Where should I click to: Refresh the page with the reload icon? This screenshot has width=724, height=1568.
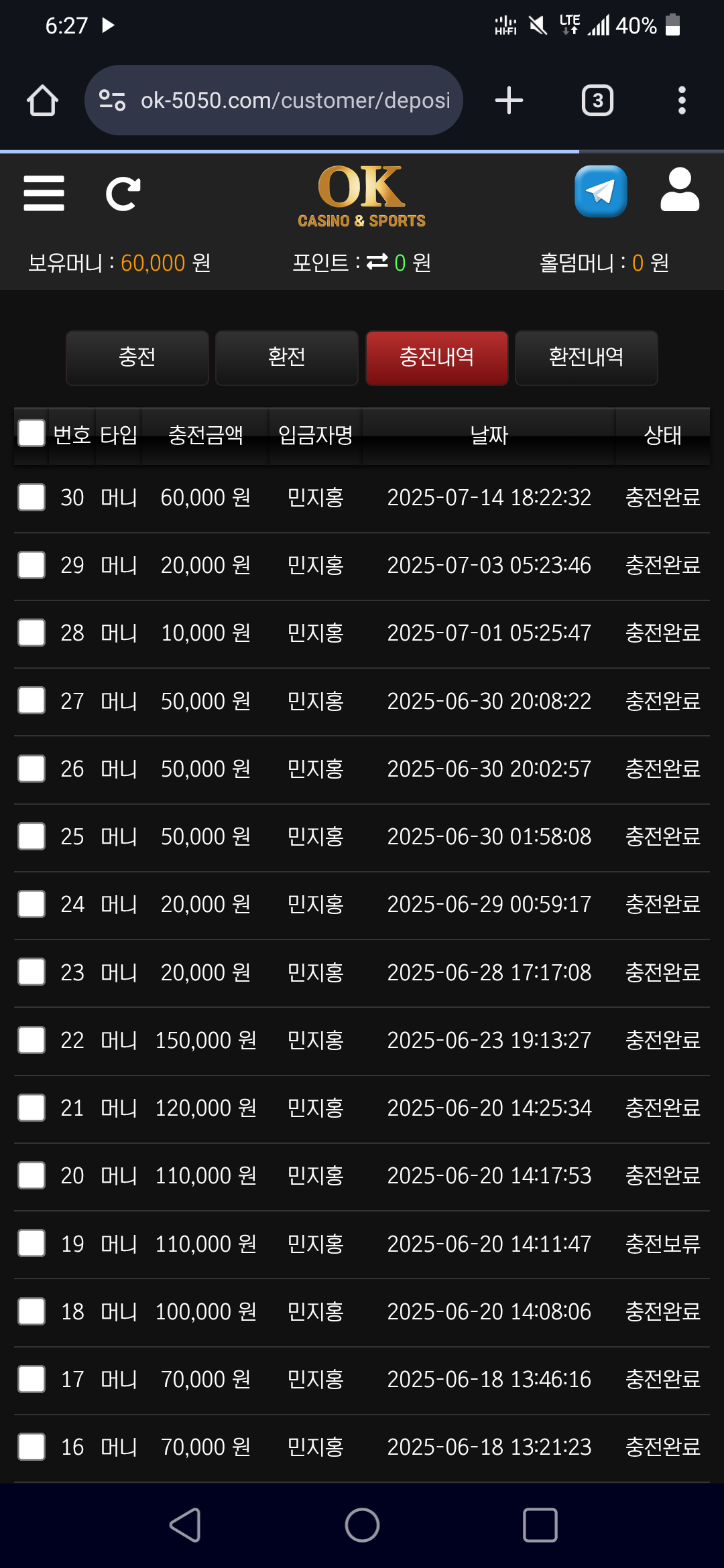click(123, 194)
